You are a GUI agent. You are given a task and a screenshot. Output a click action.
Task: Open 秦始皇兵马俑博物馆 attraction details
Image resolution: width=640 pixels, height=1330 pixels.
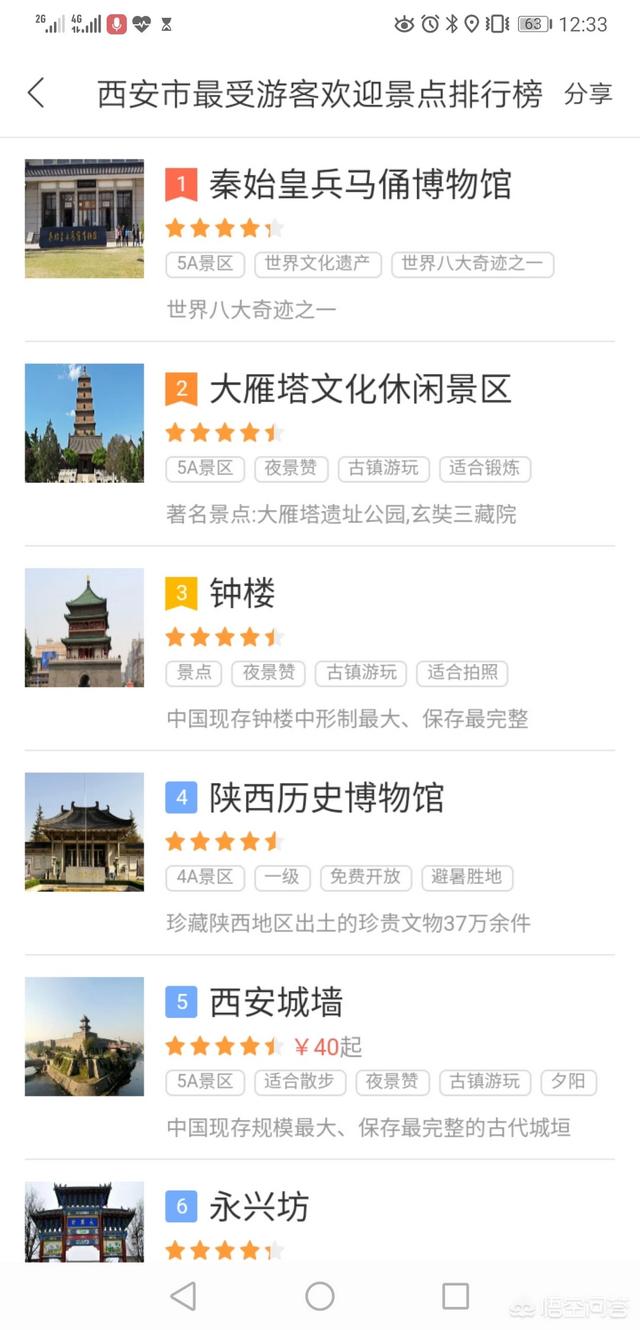point(360,184)
